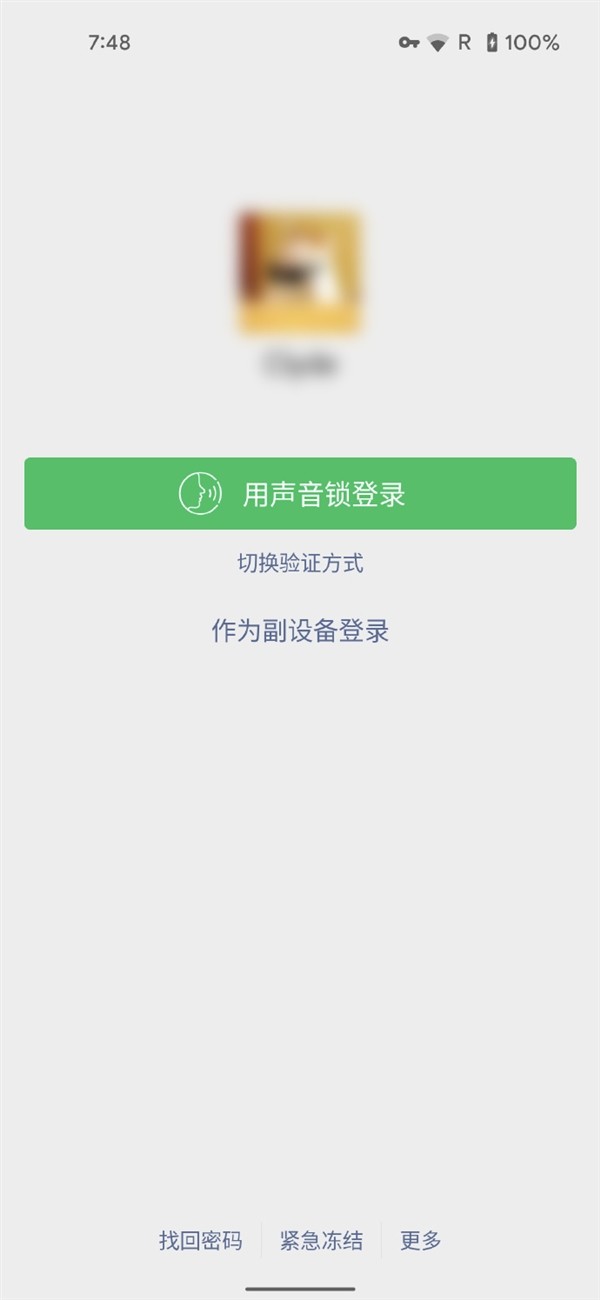Screen dimensions: 600x1300
Task: Choose 紧急冻结 to freeze the account
Action: coord(321,1241)
